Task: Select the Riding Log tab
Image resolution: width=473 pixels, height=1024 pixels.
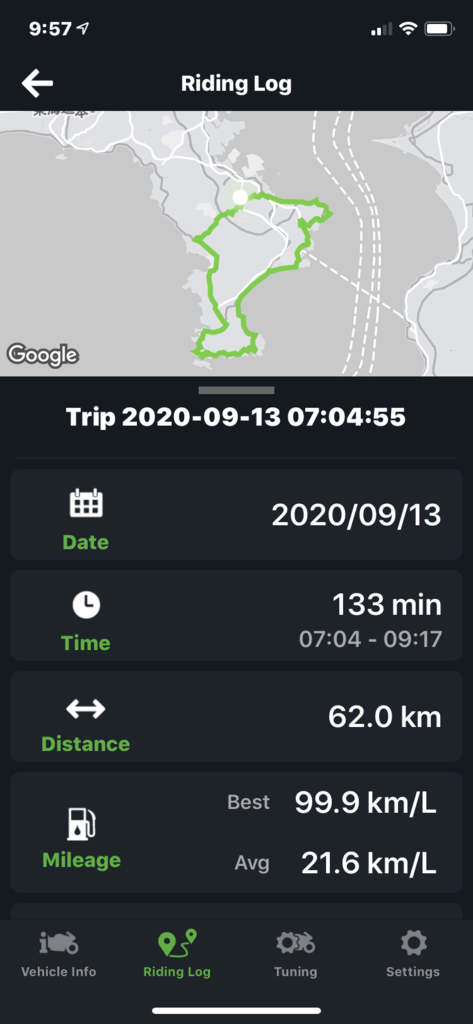Action: [x=177, y=954]
